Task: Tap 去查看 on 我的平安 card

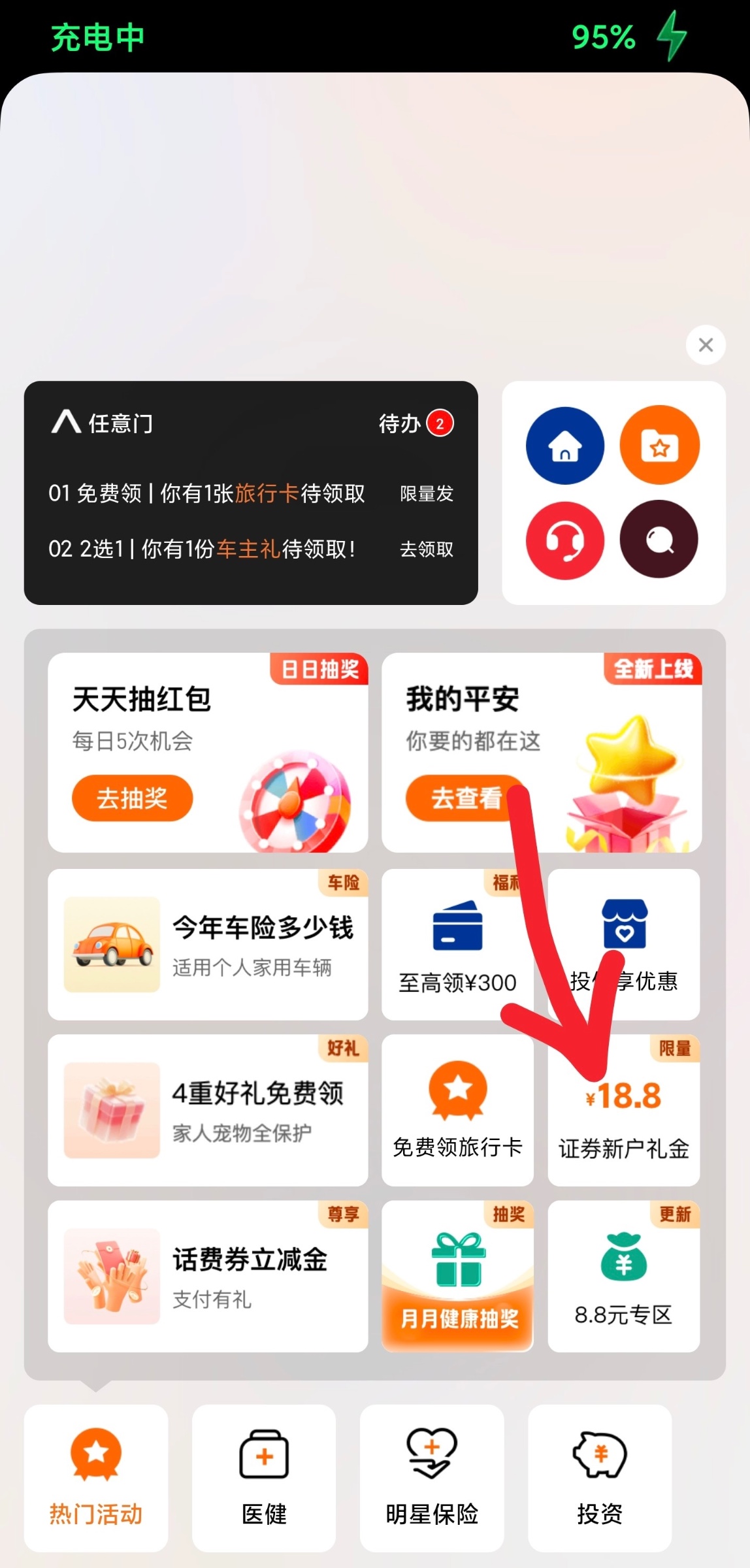Action: tap(466, 798)
